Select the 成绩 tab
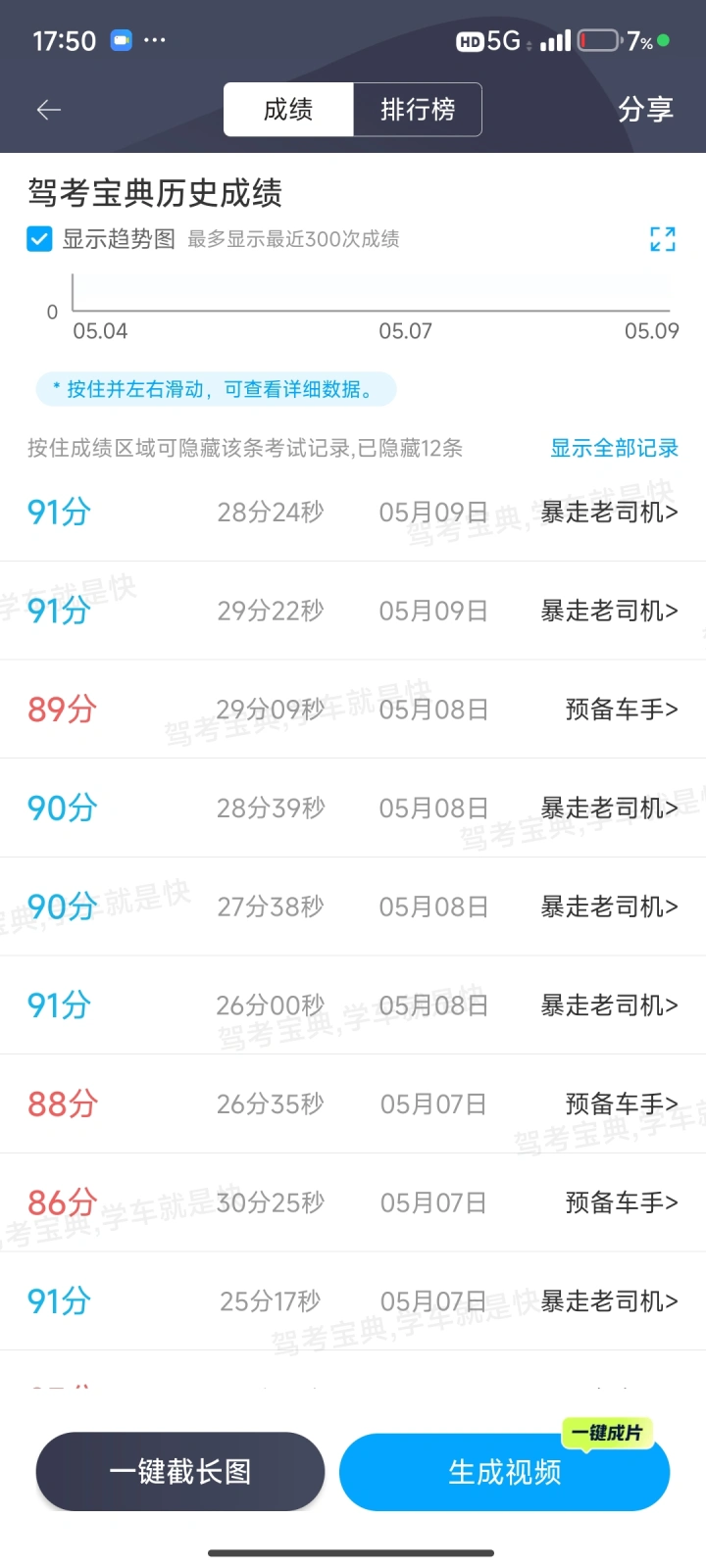The width and height of the screenshot is (706, 1568). tap(288, 110)
